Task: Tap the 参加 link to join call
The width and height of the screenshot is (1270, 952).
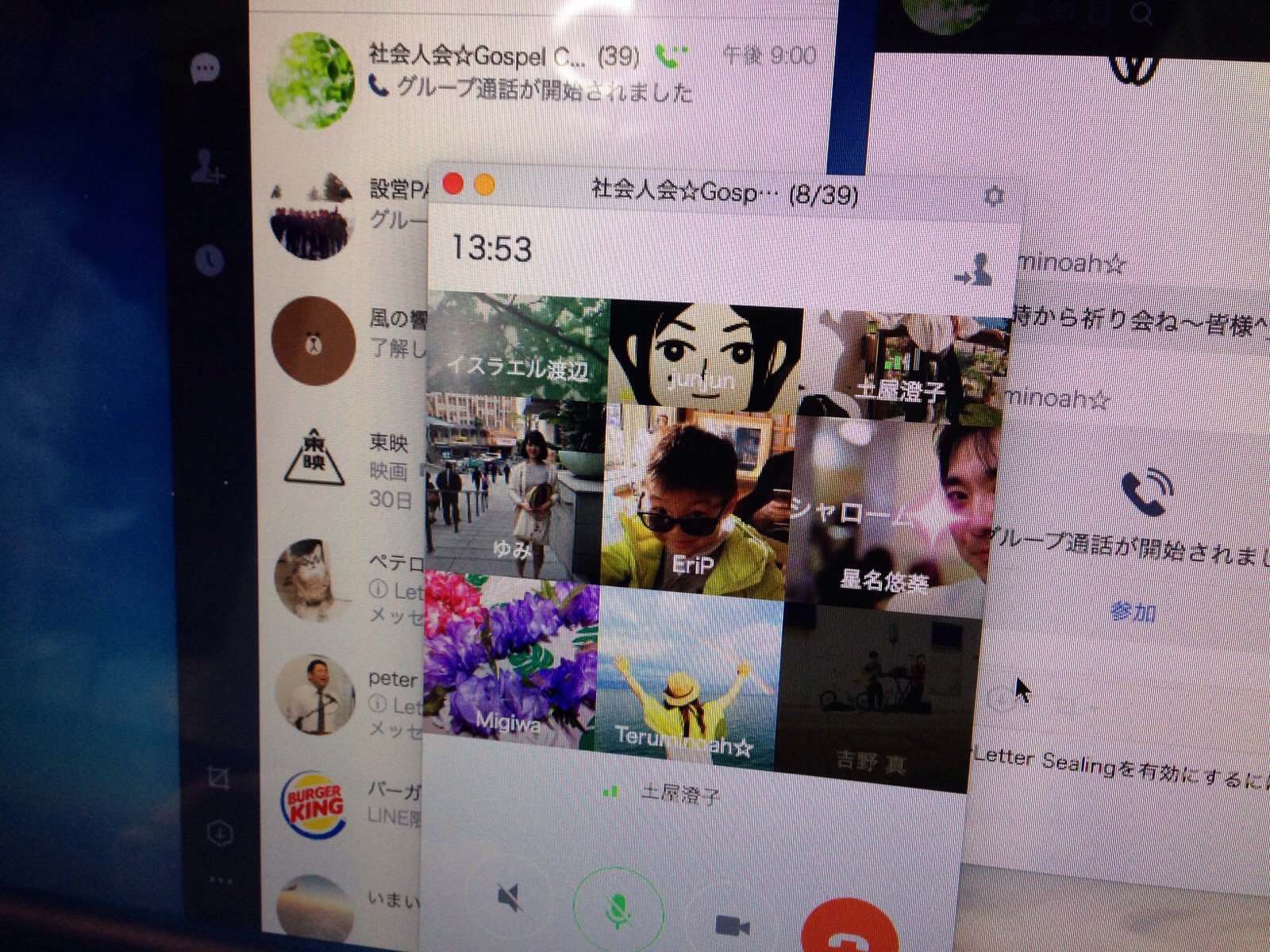Action: coord(1133,612)
